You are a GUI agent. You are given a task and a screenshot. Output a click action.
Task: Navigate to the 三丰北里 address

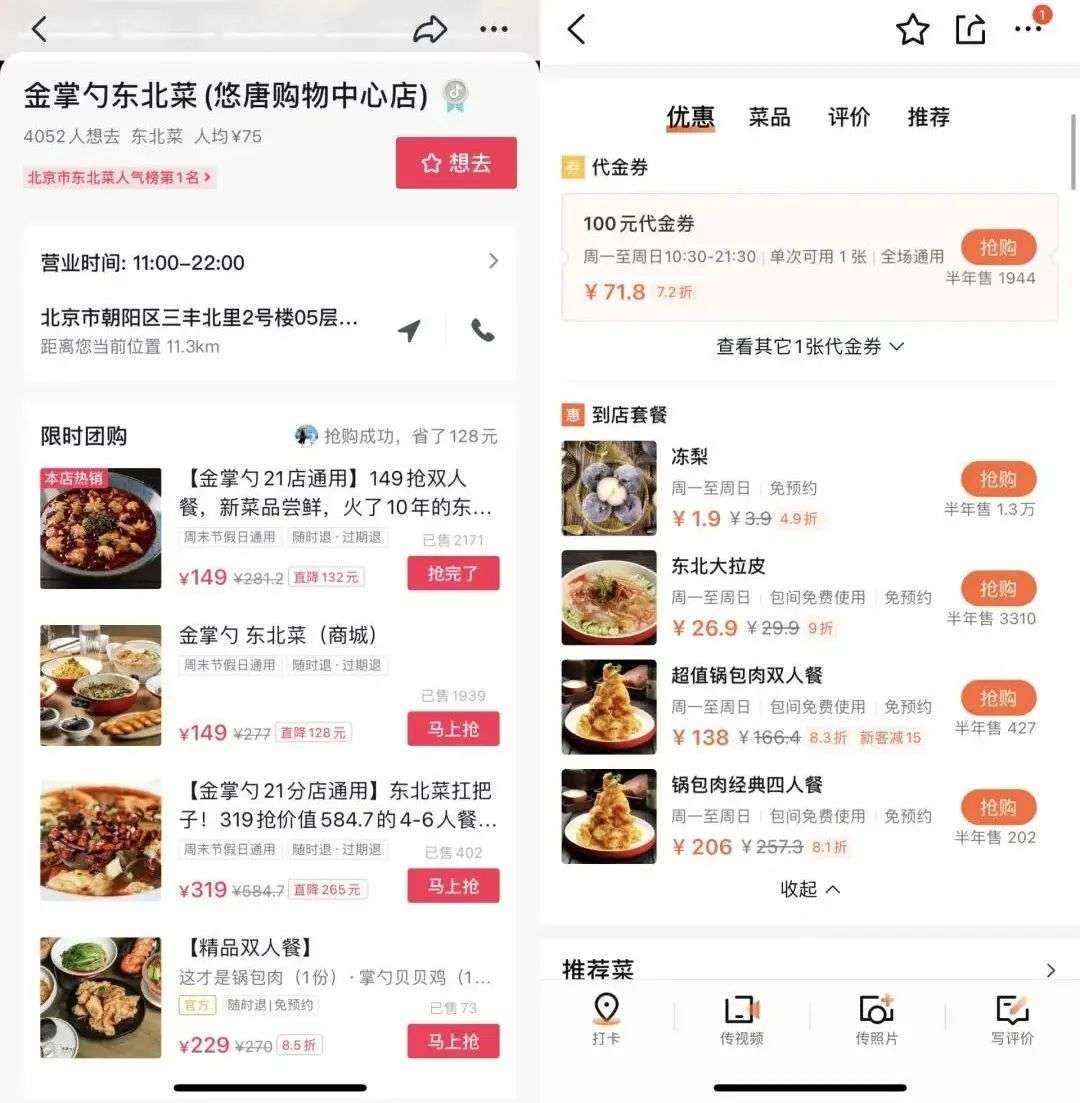(409, 331)
